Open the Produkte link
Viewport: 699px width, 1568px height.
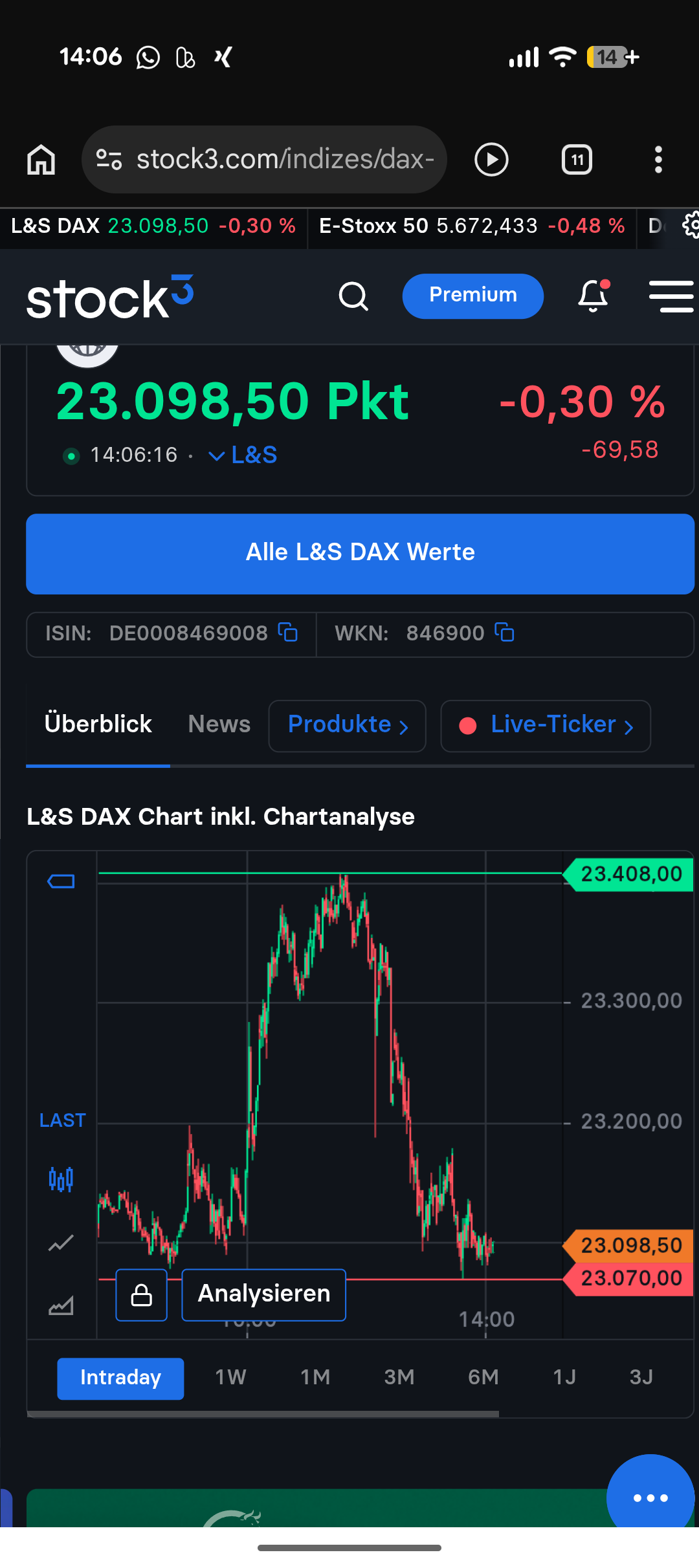tap(348, 726)
